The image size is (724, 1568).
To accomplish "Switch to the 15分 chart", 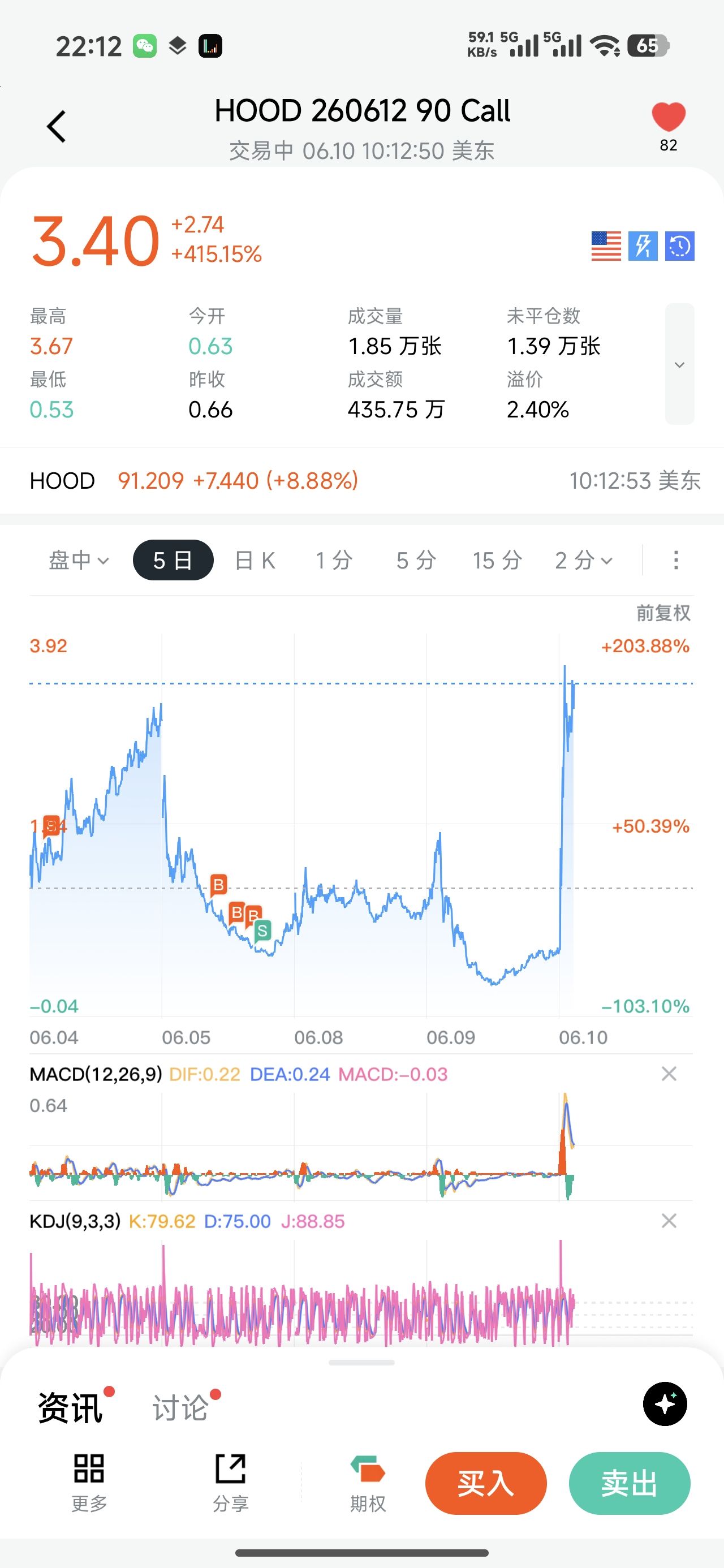I will (498, 560).
